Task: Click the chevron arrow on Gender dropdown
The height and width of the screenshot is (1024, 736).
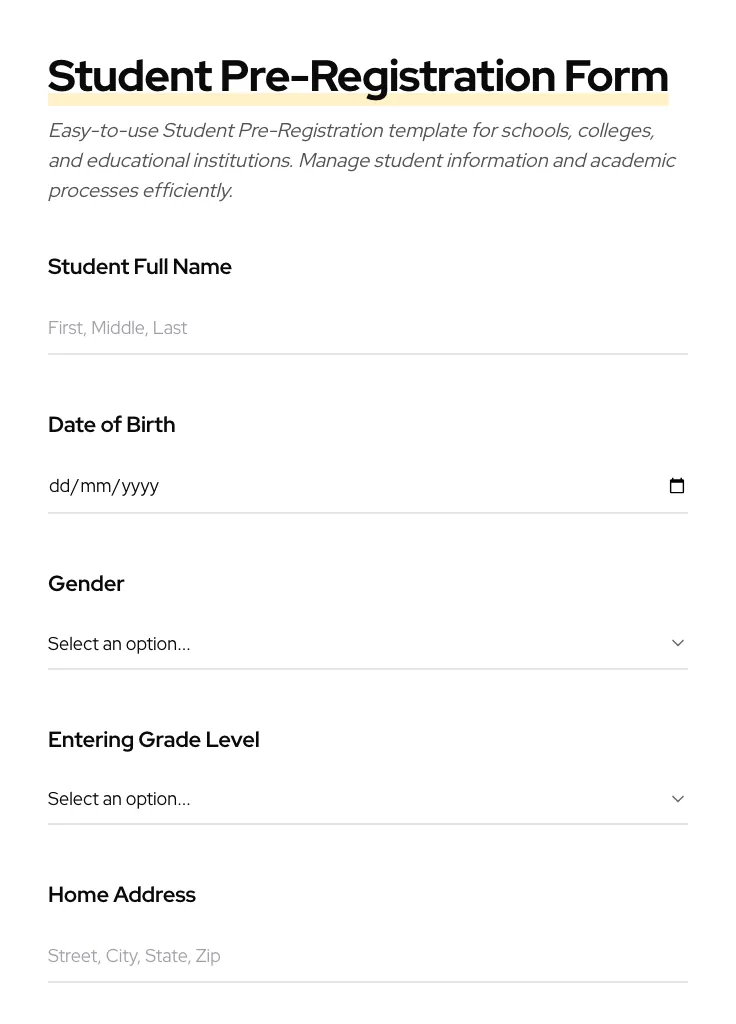Action: 678,643
